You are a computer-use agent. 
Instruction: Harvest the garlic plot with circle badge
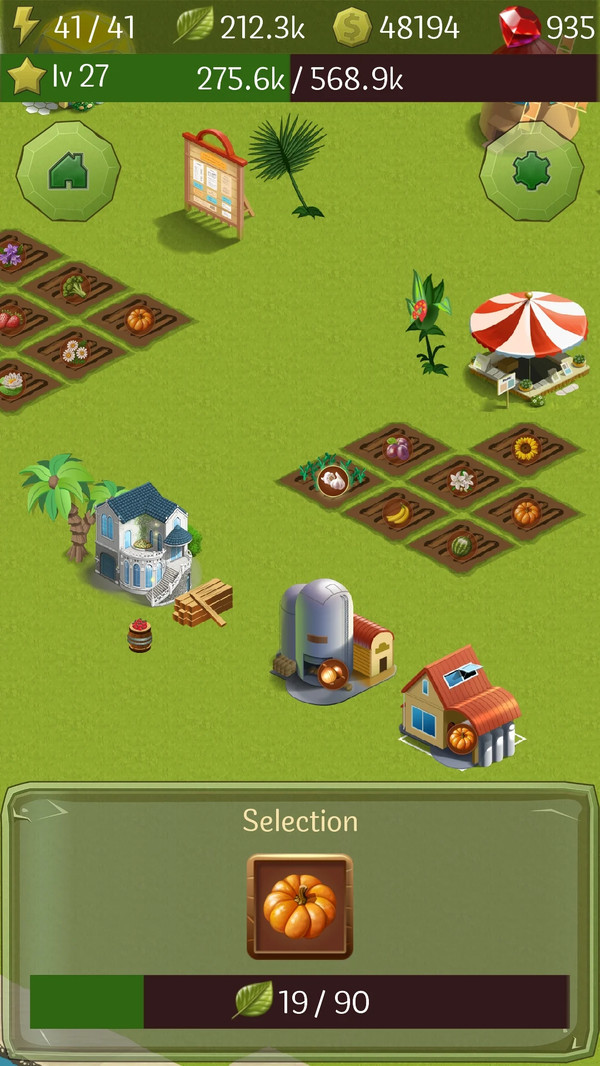point(331,479)
